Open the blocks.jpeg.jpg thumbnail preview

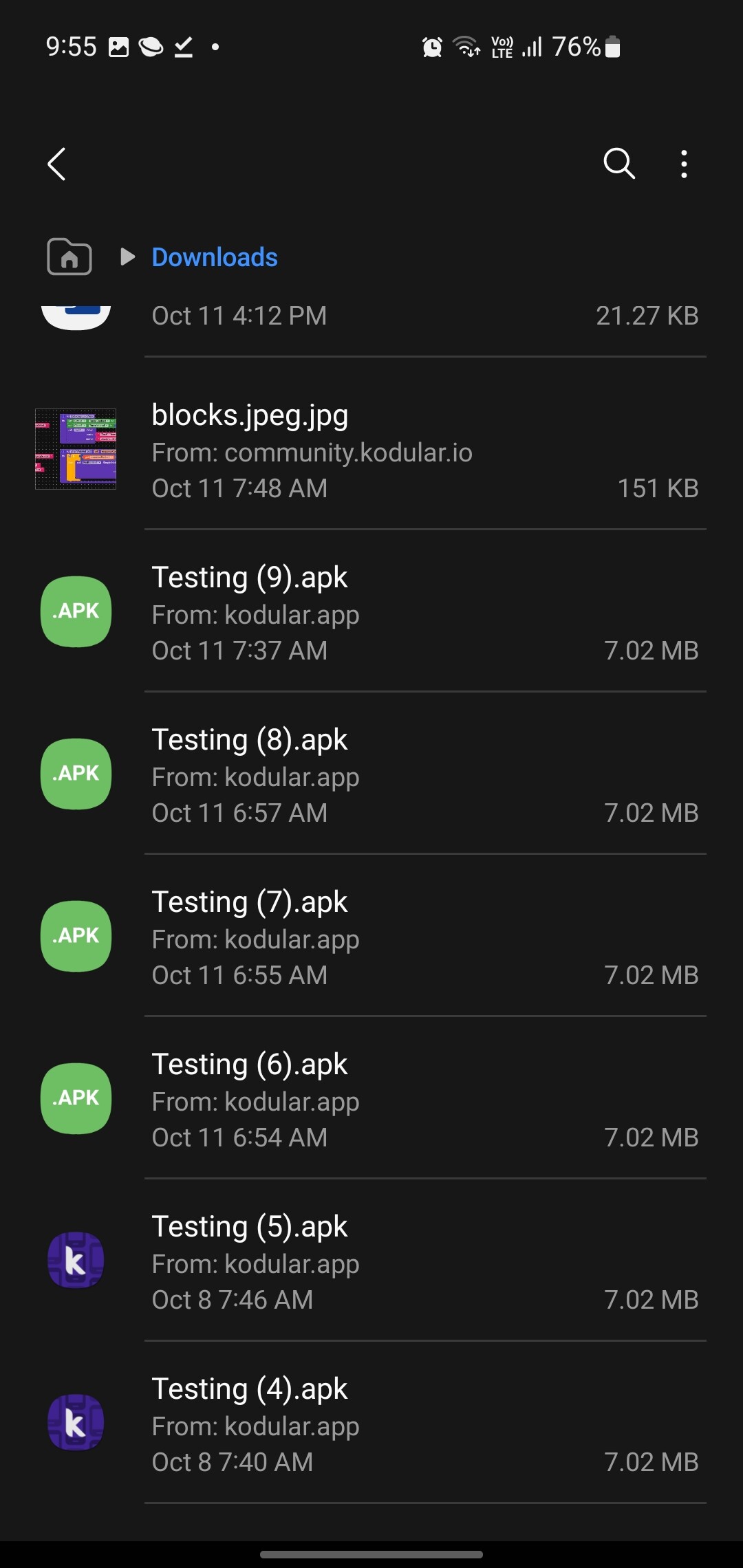[x=76, y=448]
